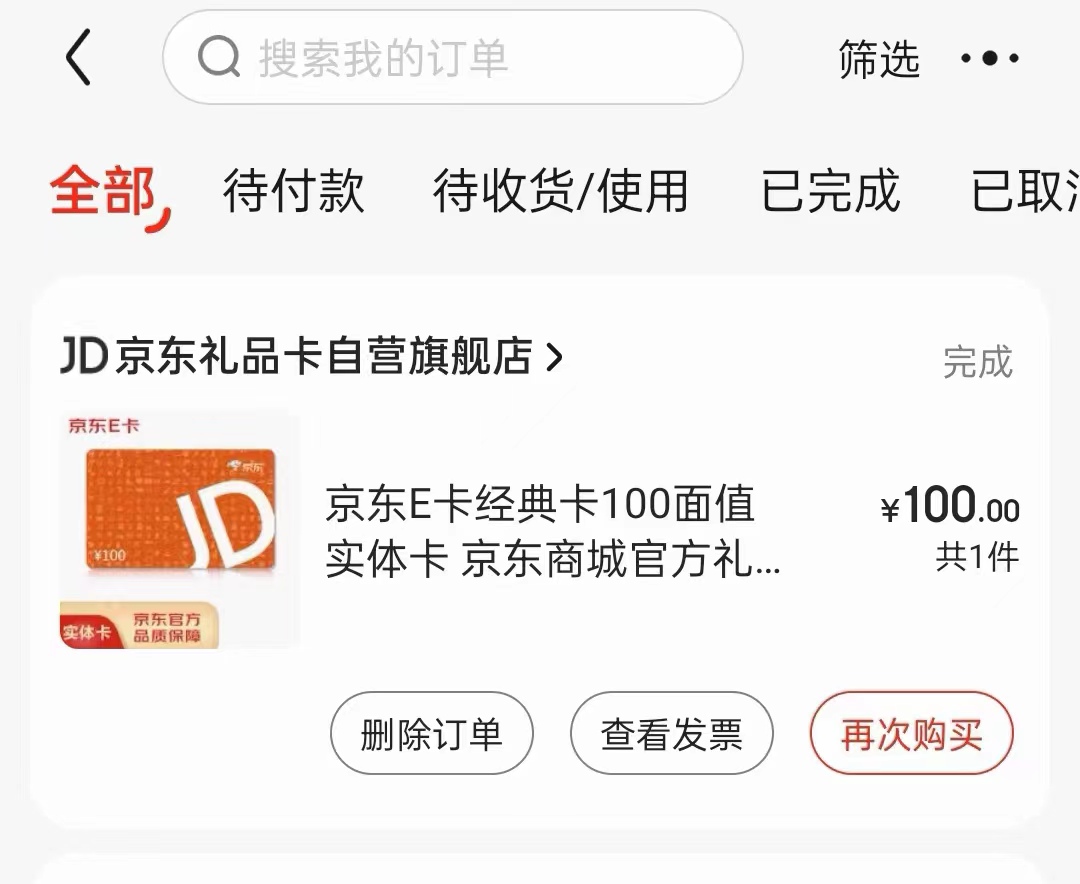Screen dimensions: 1080x884
Task: Tap the 查看发票 button
Action: click(x=671, y=734)
